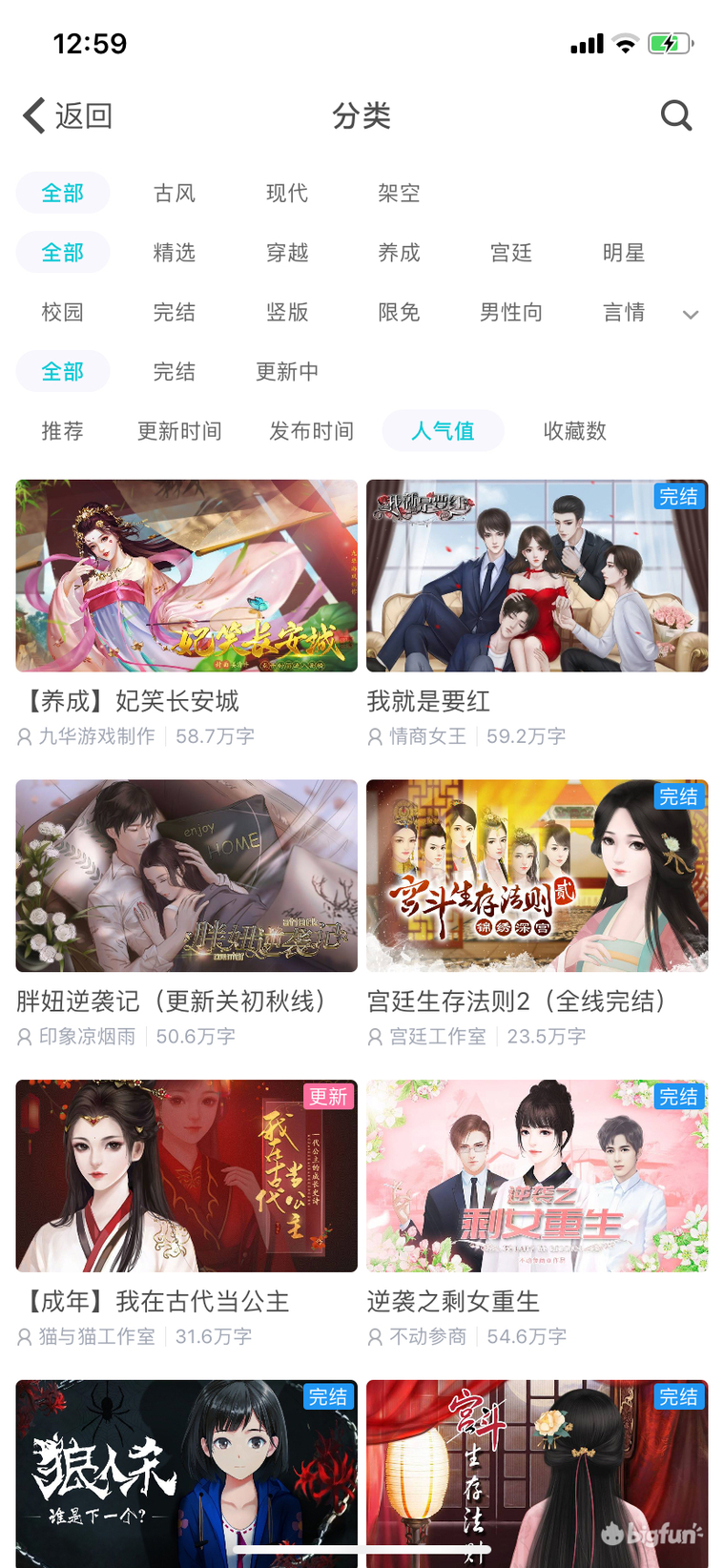Screen dimensions: 724x1568
Task: Select the 现代 category filter
Action: coord(286,193)
